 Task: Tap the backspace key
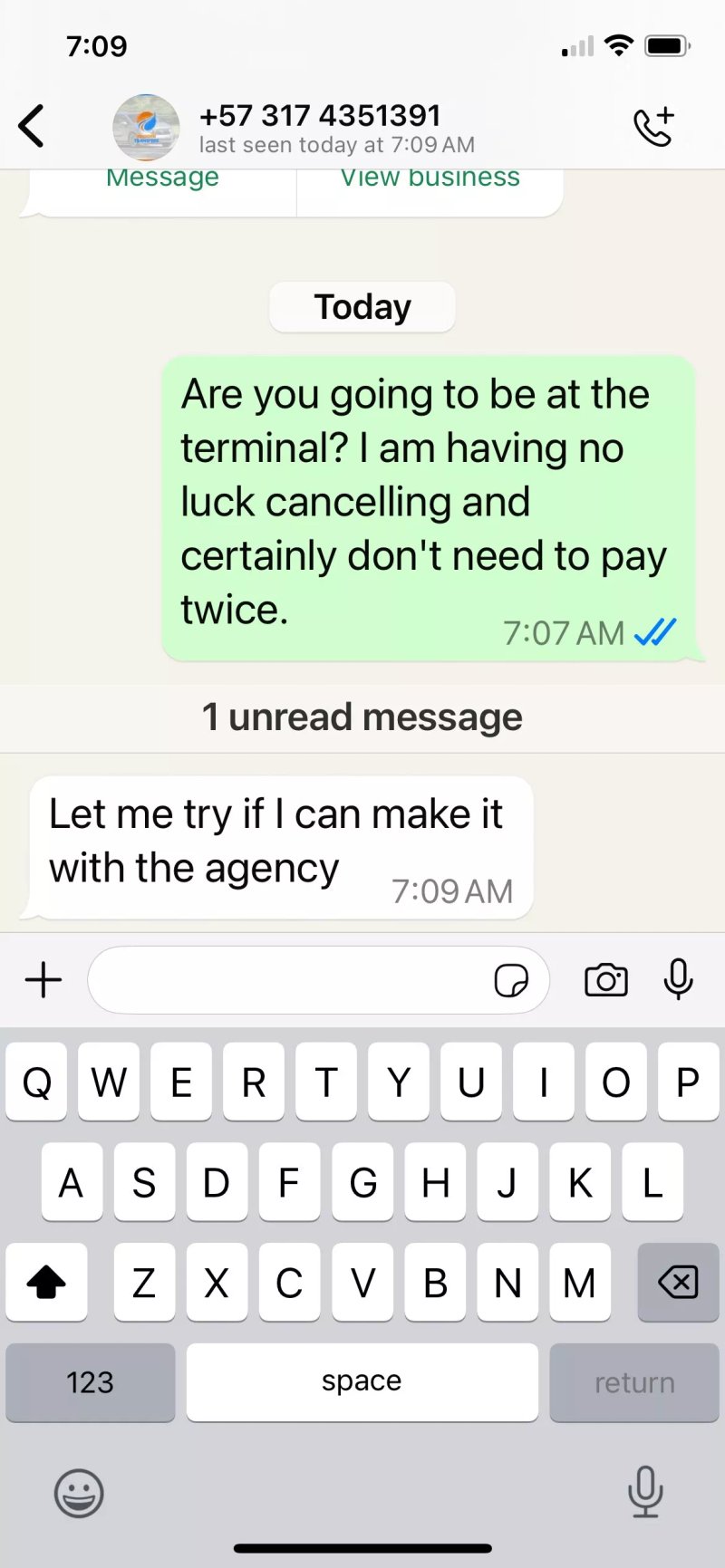point(678,1282)
